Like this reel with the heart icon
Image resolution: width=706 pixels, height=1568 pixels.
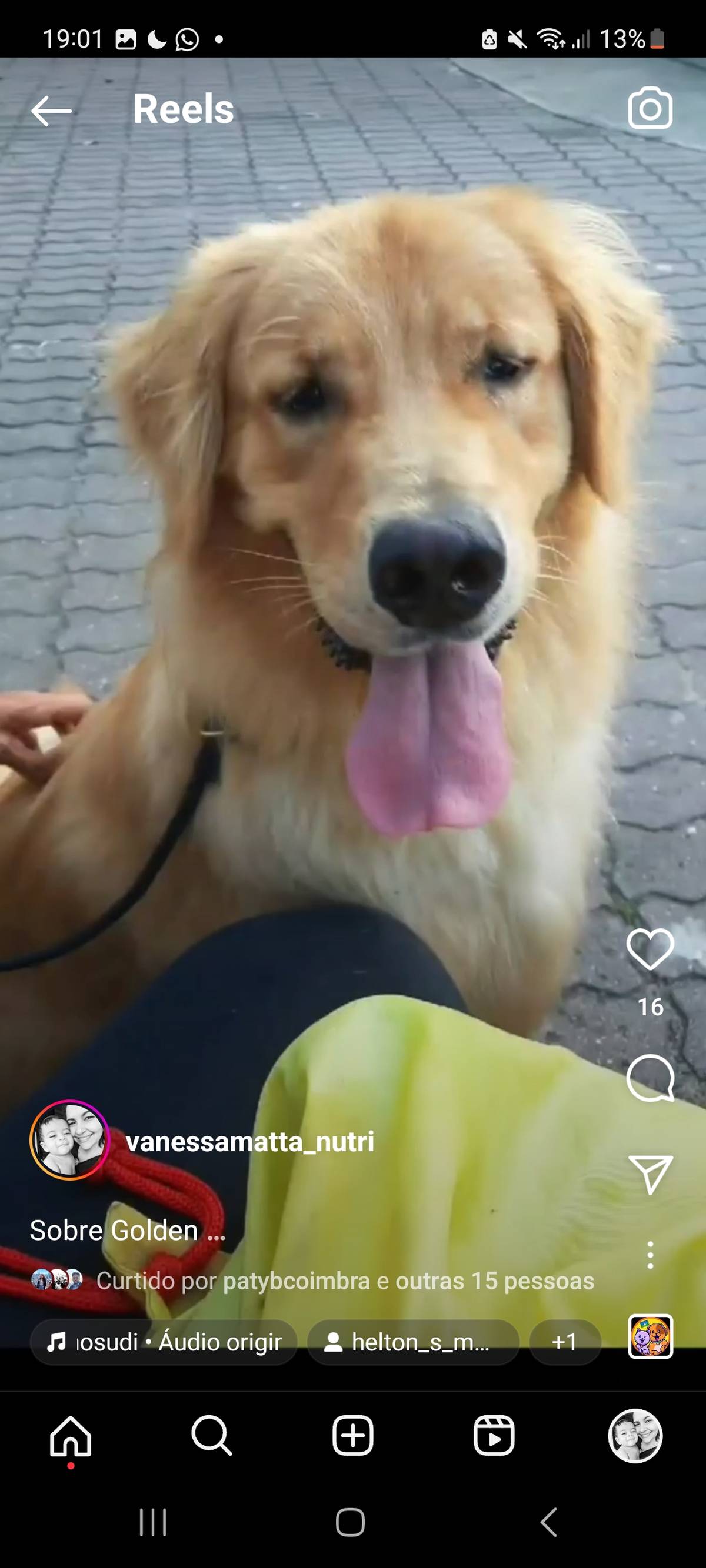(x=650, y=950)
